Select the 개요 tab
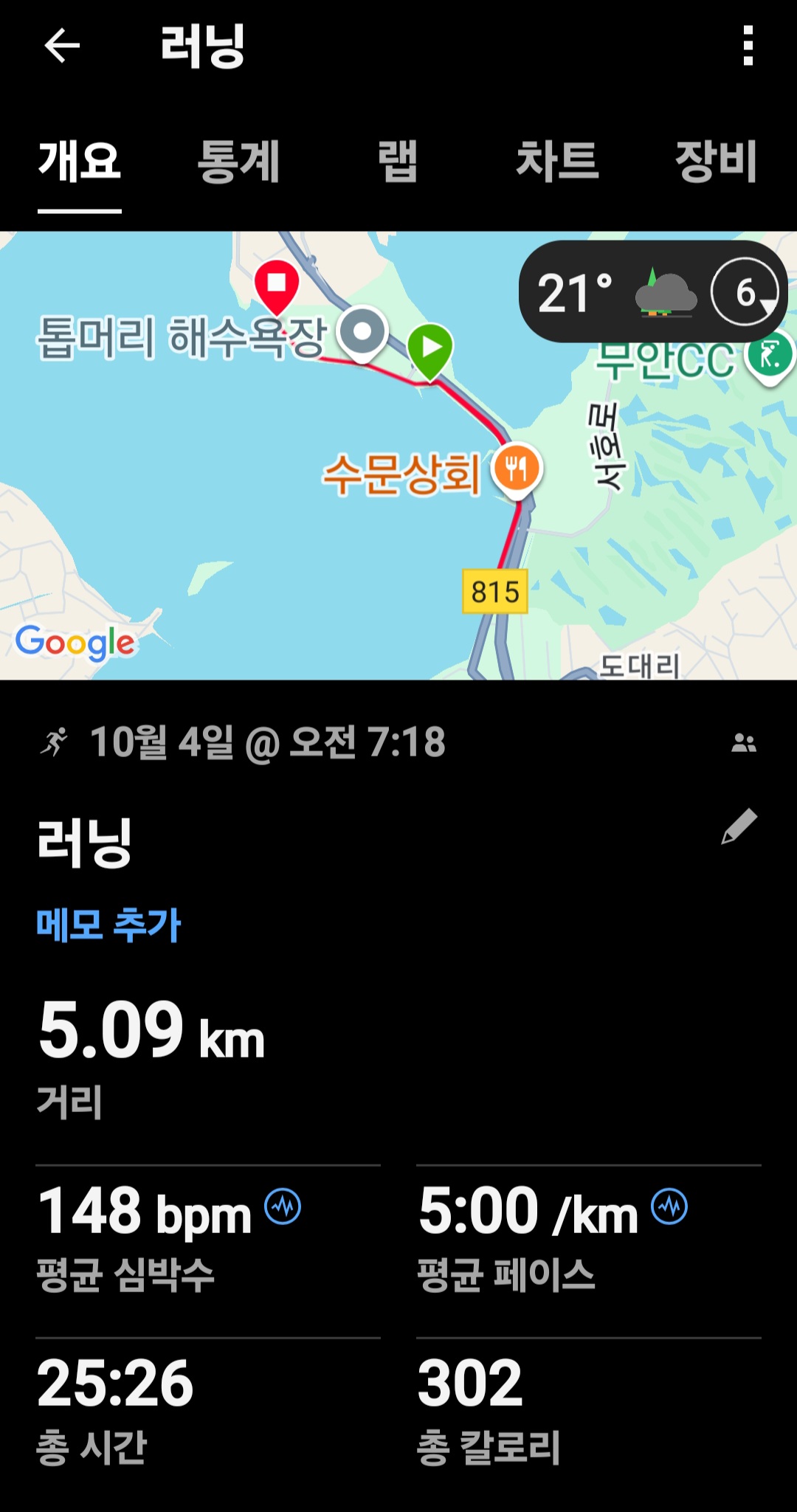The image size is (797, 1512). (80, 162)
